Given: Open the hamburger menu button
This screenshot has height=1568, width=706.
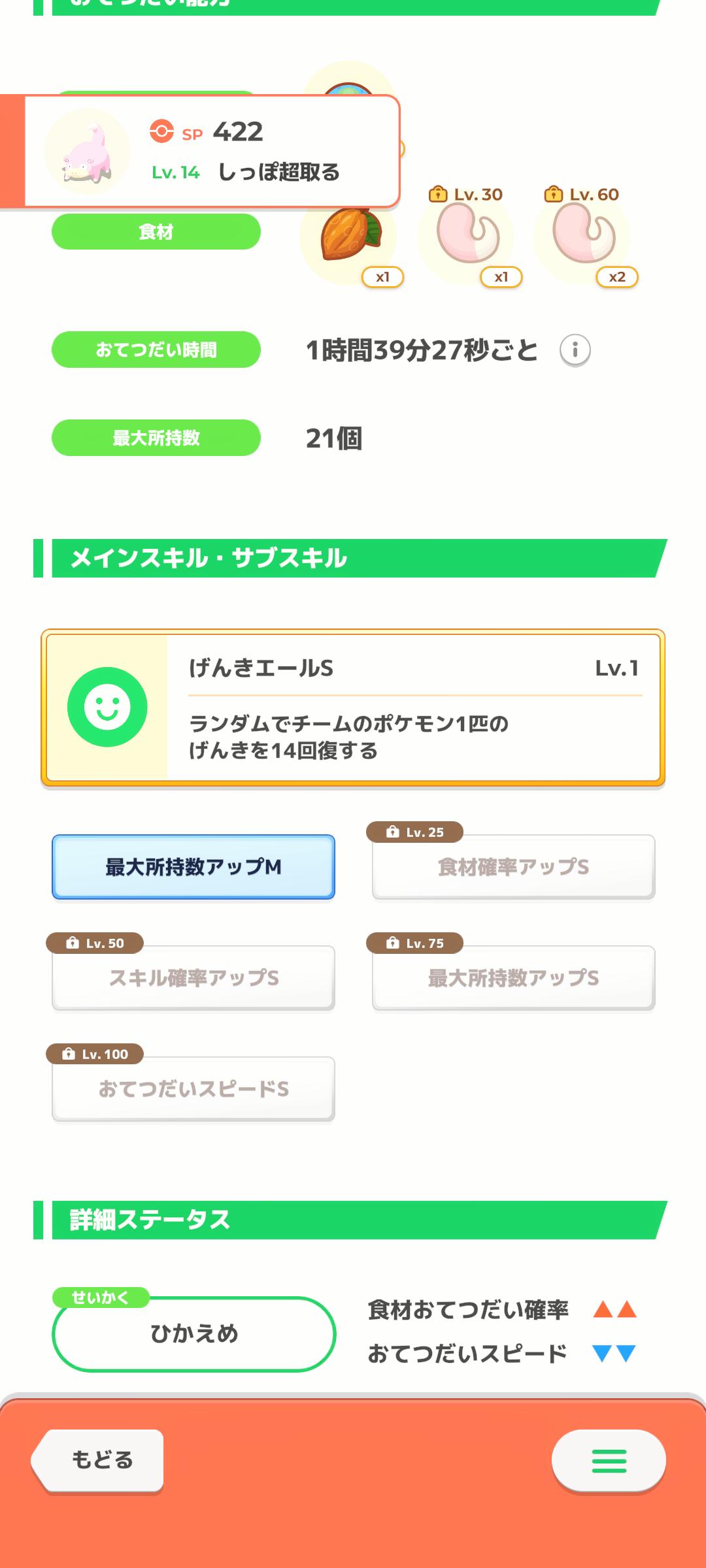Looking at the screenshot, I should click(x=609, y=1460).
